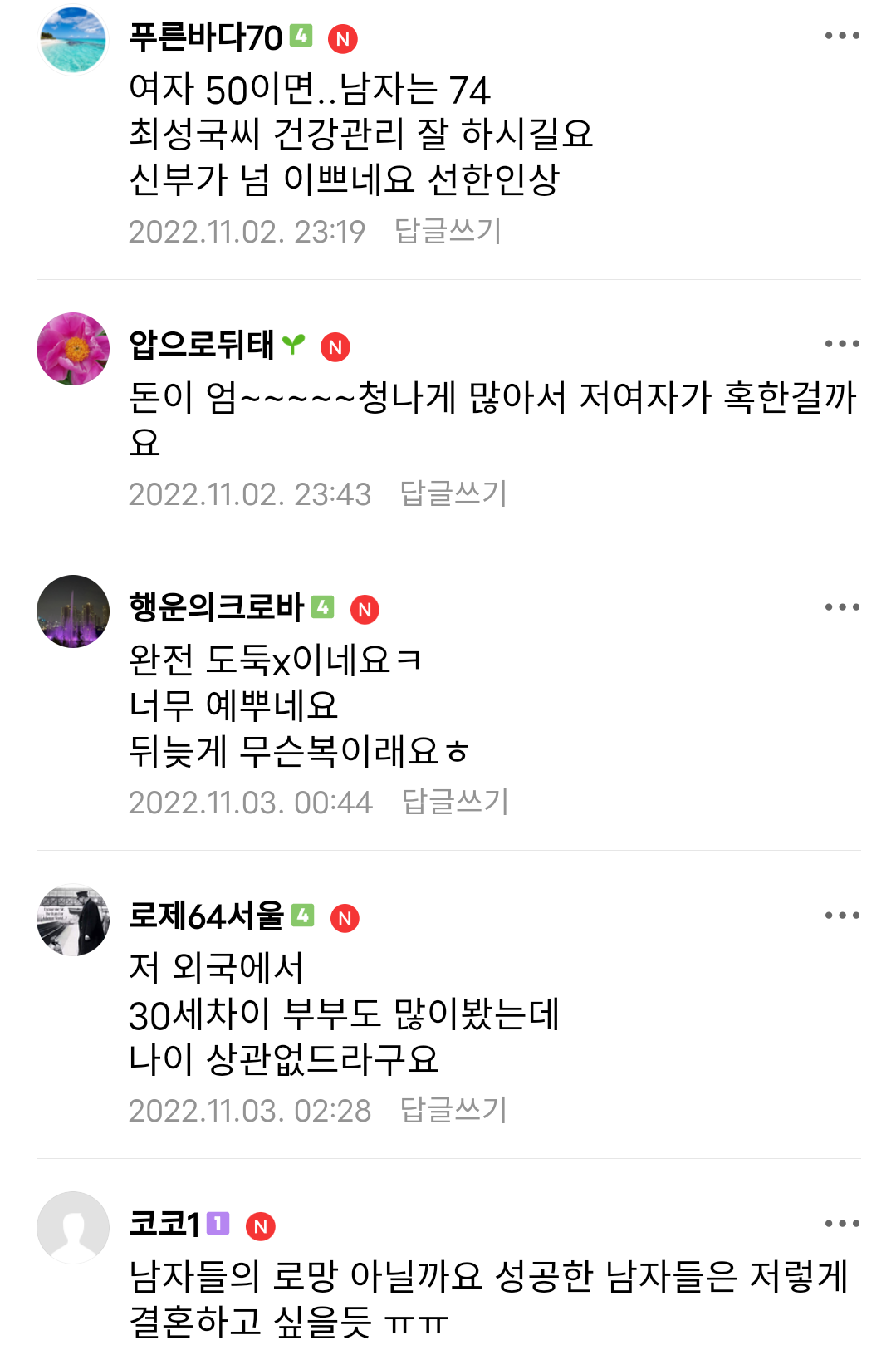Viewport: 896px width, 1355px height.
Task: Open 푸른바다70's profile picture
Action: 73,40
